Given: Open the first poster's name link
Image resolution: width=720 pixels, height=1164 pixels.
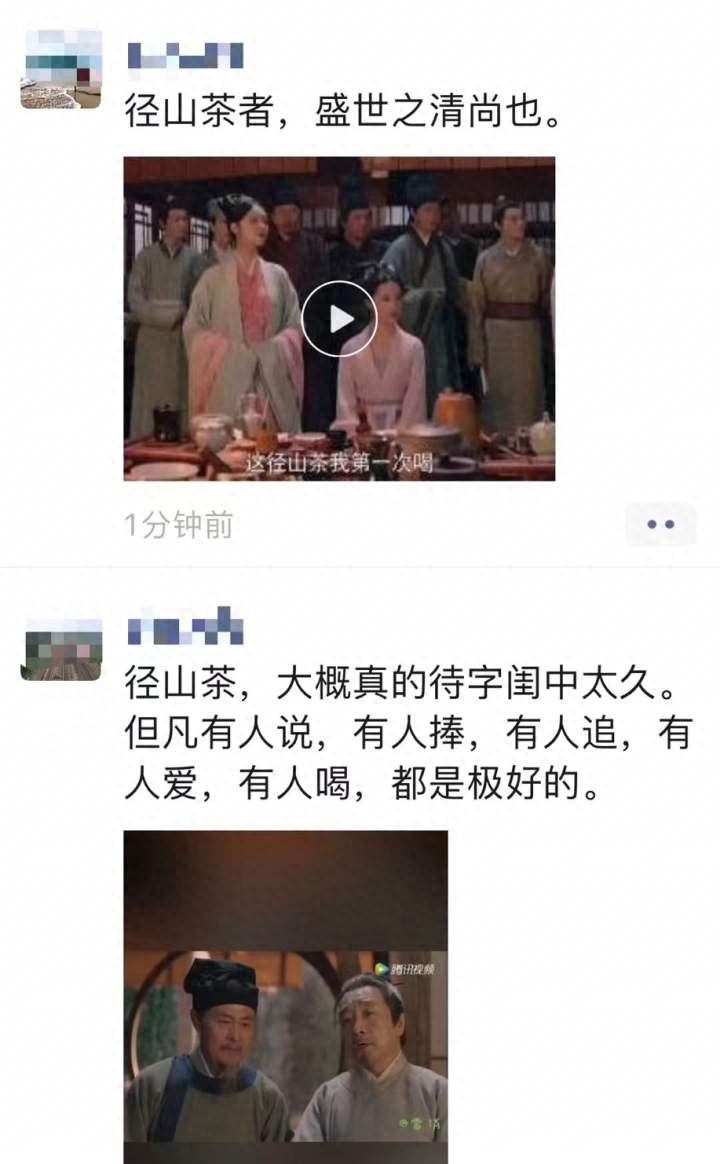Looking at the screenshot, I should [x=185, y=55].
